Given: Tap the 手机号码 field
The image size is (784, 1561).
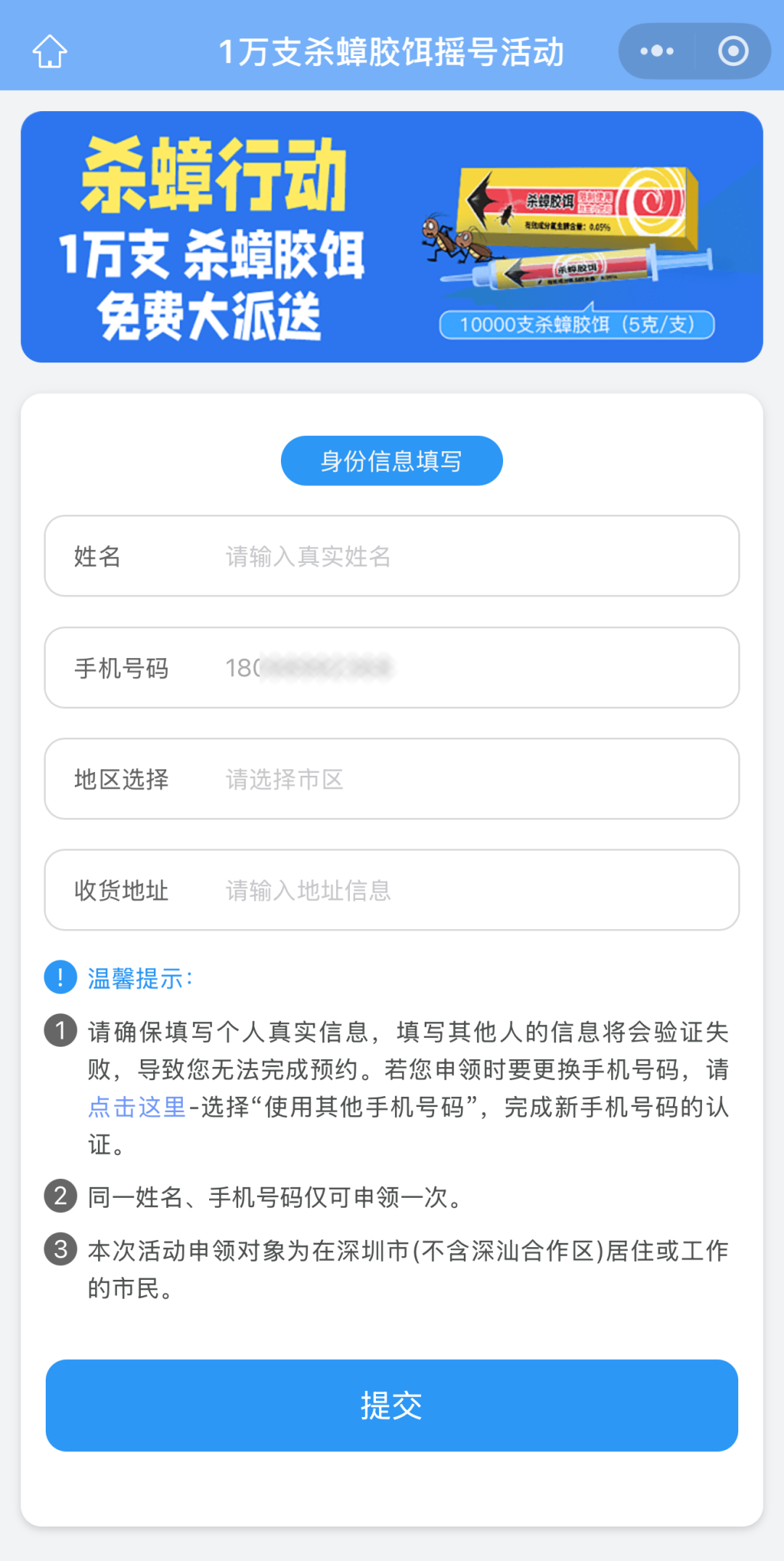Looking at the screenshot, I should pos(392,668).
